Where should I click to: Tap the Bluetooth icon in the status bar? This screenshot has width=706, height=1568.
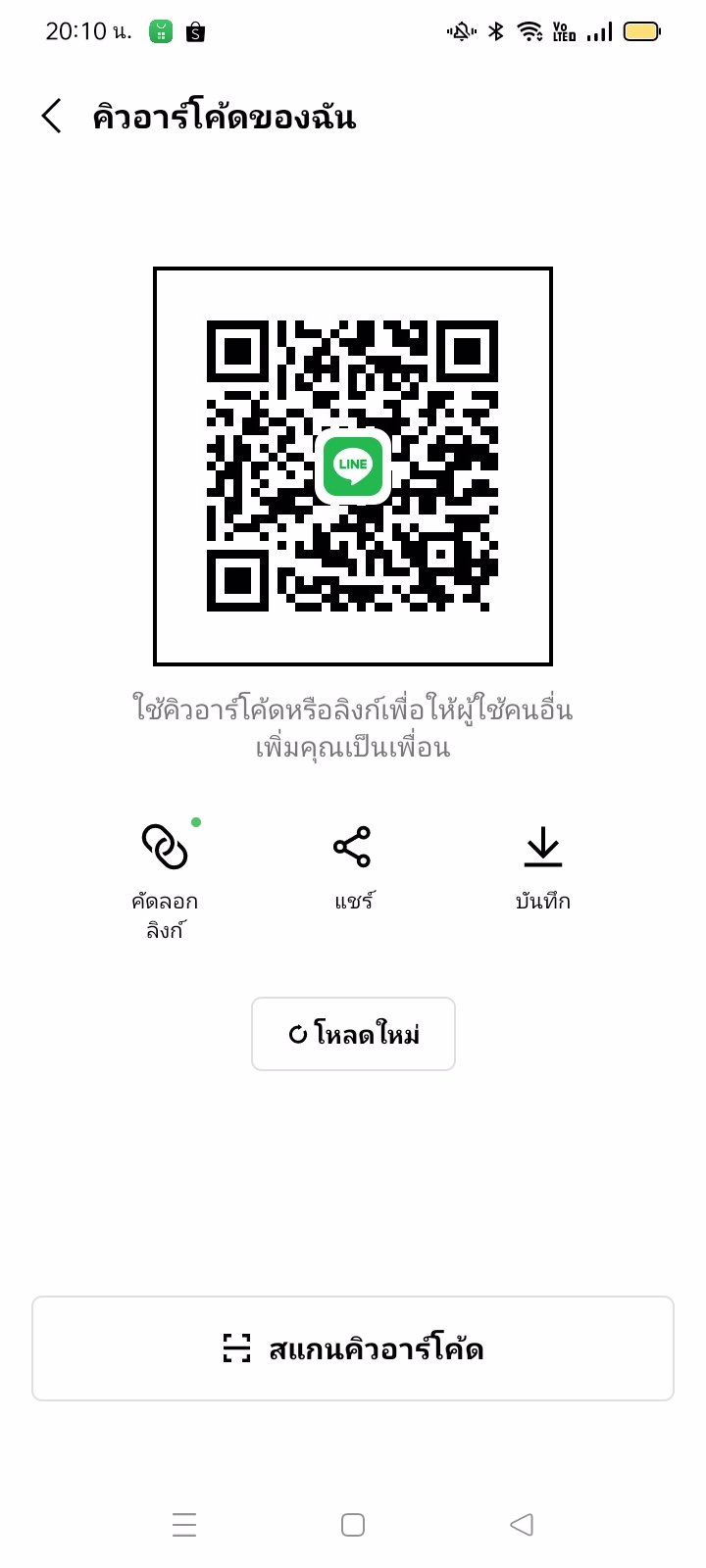click(496, 30)
